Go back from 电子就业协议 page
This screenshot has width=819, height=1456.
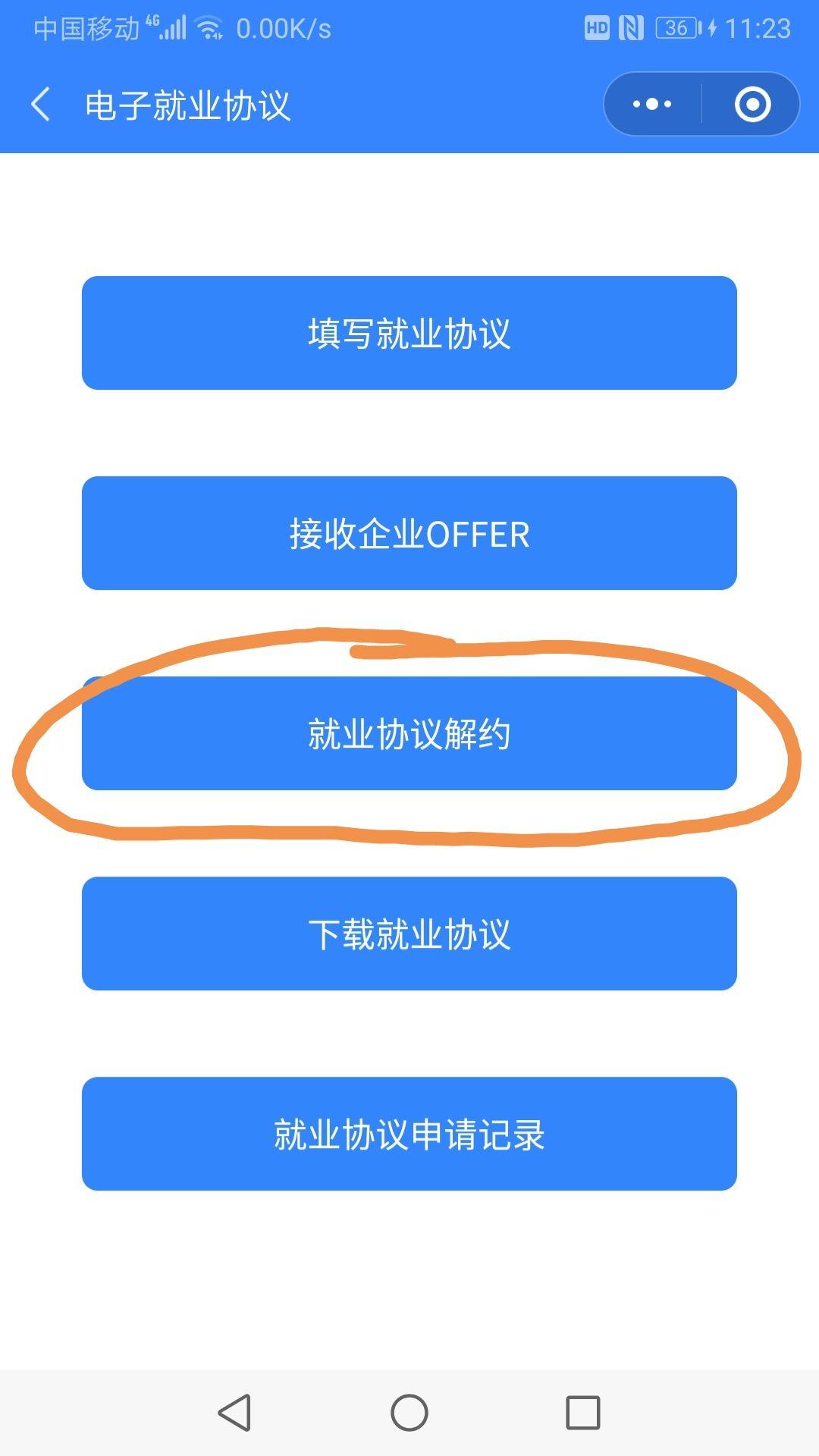coord(41,105)
